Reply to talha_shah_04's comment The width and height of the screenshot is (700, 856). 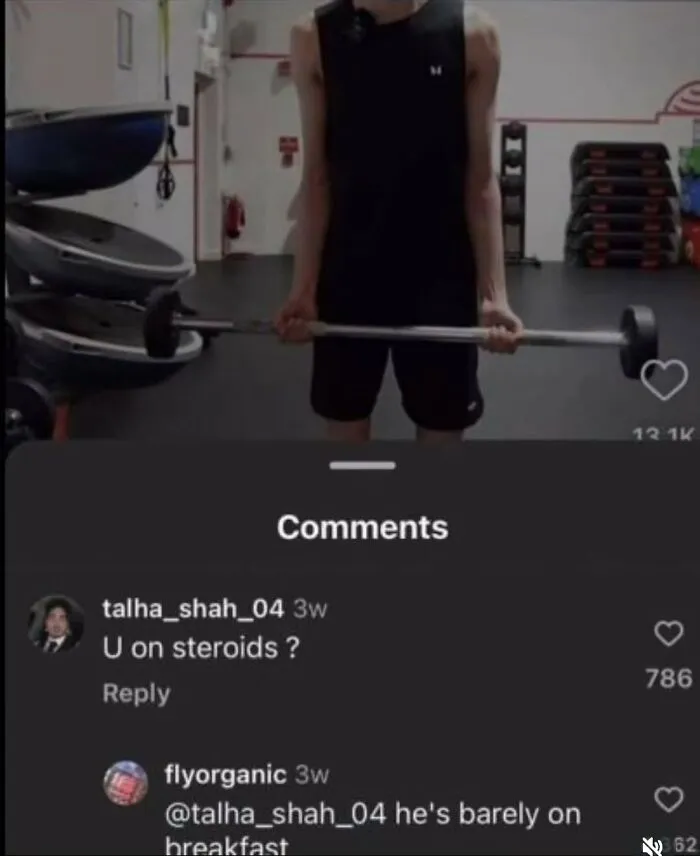click(137, 694)
